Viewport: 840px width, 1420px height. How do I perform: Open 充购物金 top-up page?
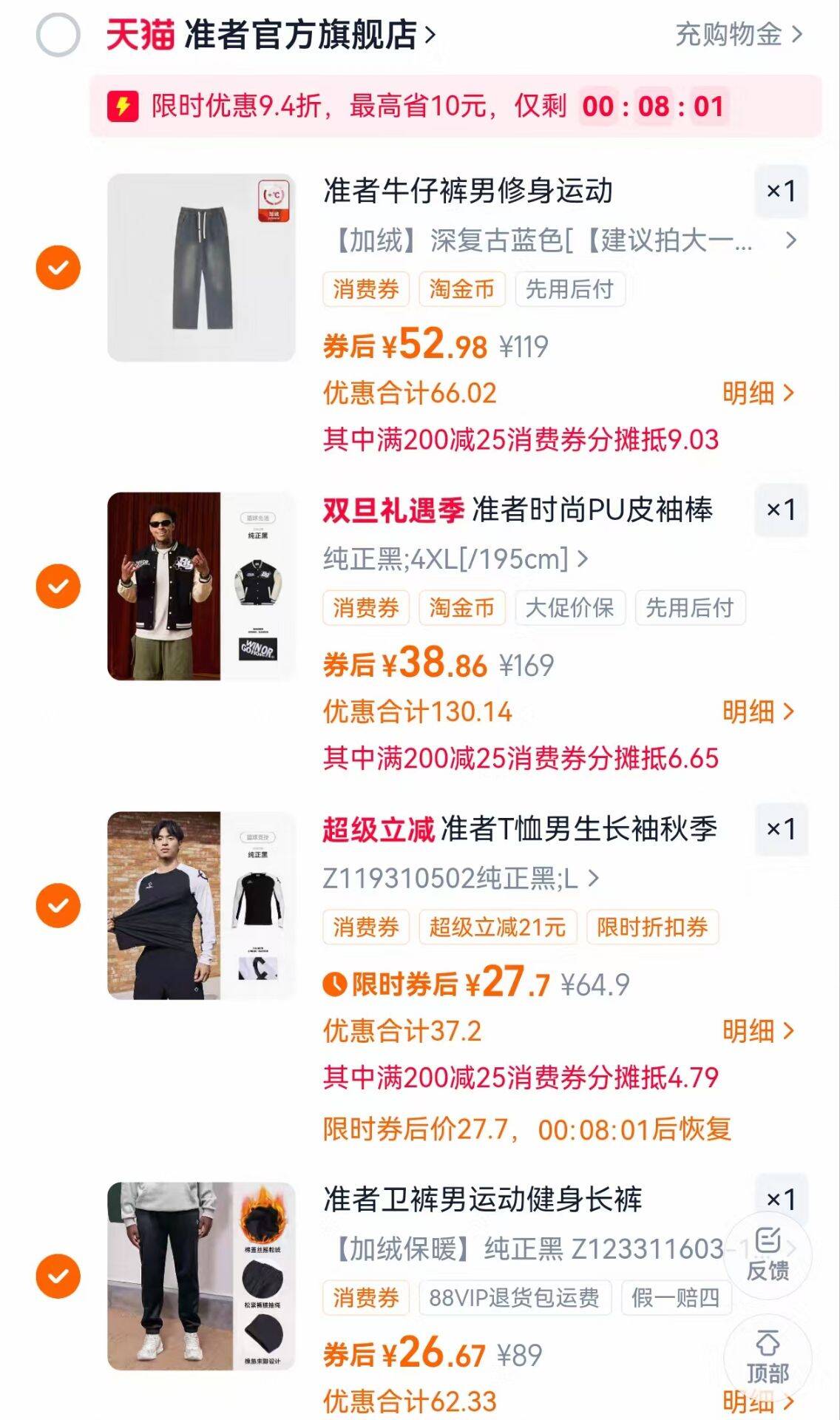(737, 35)
